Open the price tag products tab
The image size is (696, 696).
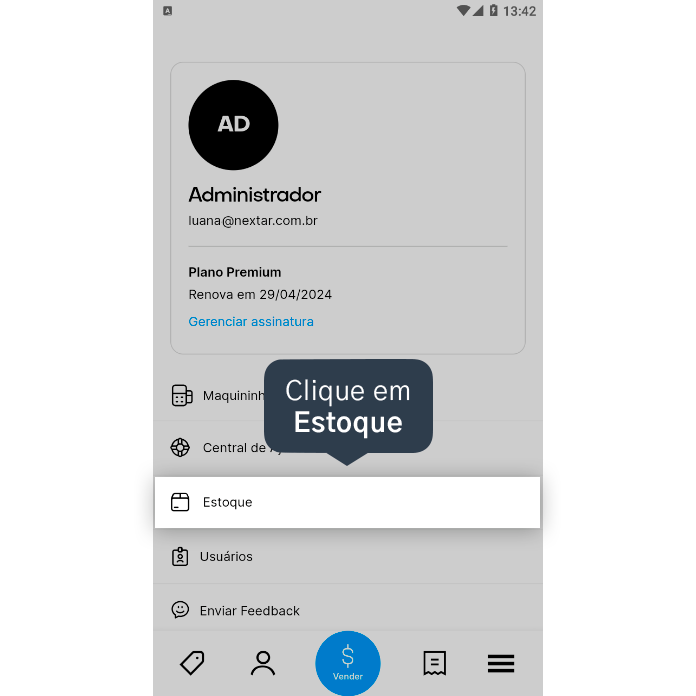tap(192, 663)
